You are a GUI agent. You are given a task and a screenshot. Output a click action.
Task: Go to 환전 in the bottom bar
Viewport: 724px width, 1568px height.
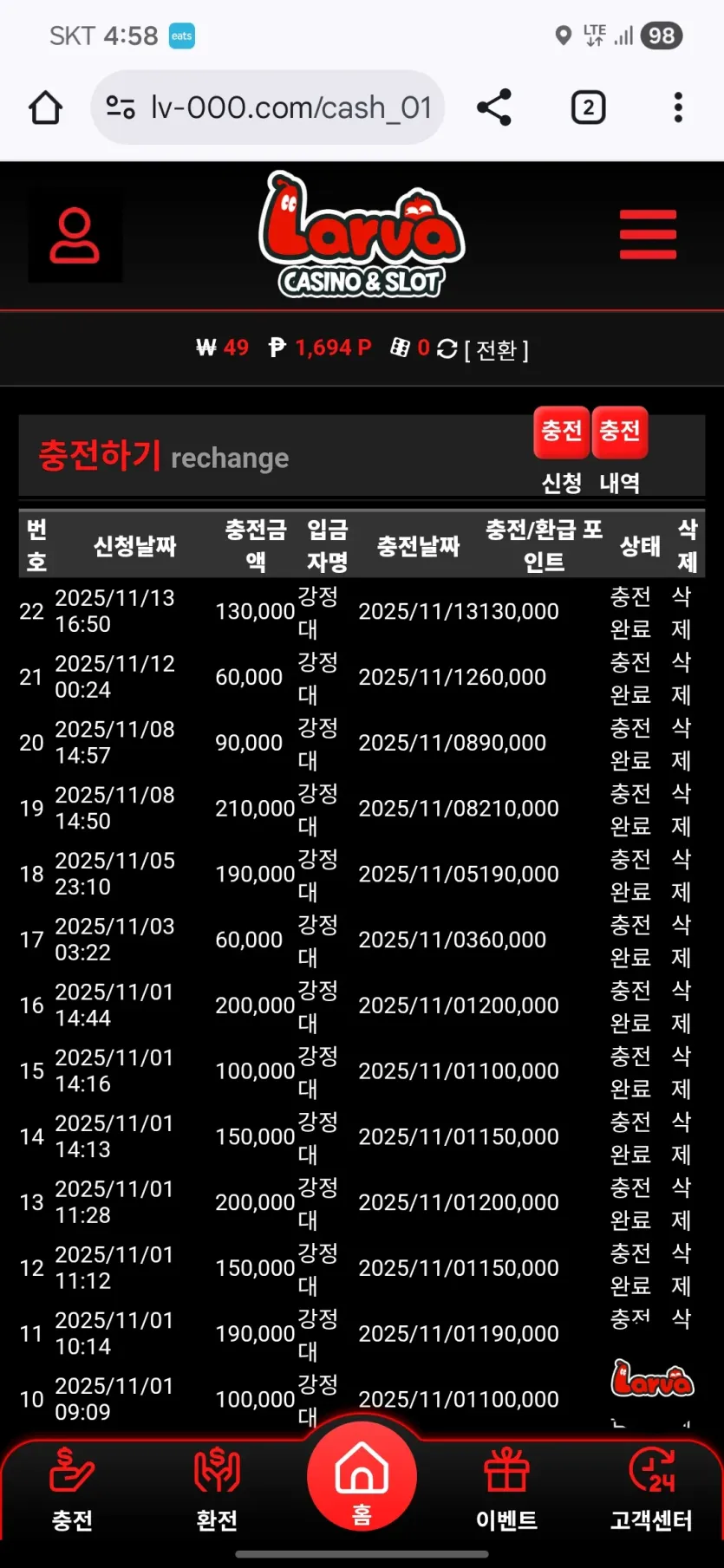(x=217, y=1489)
